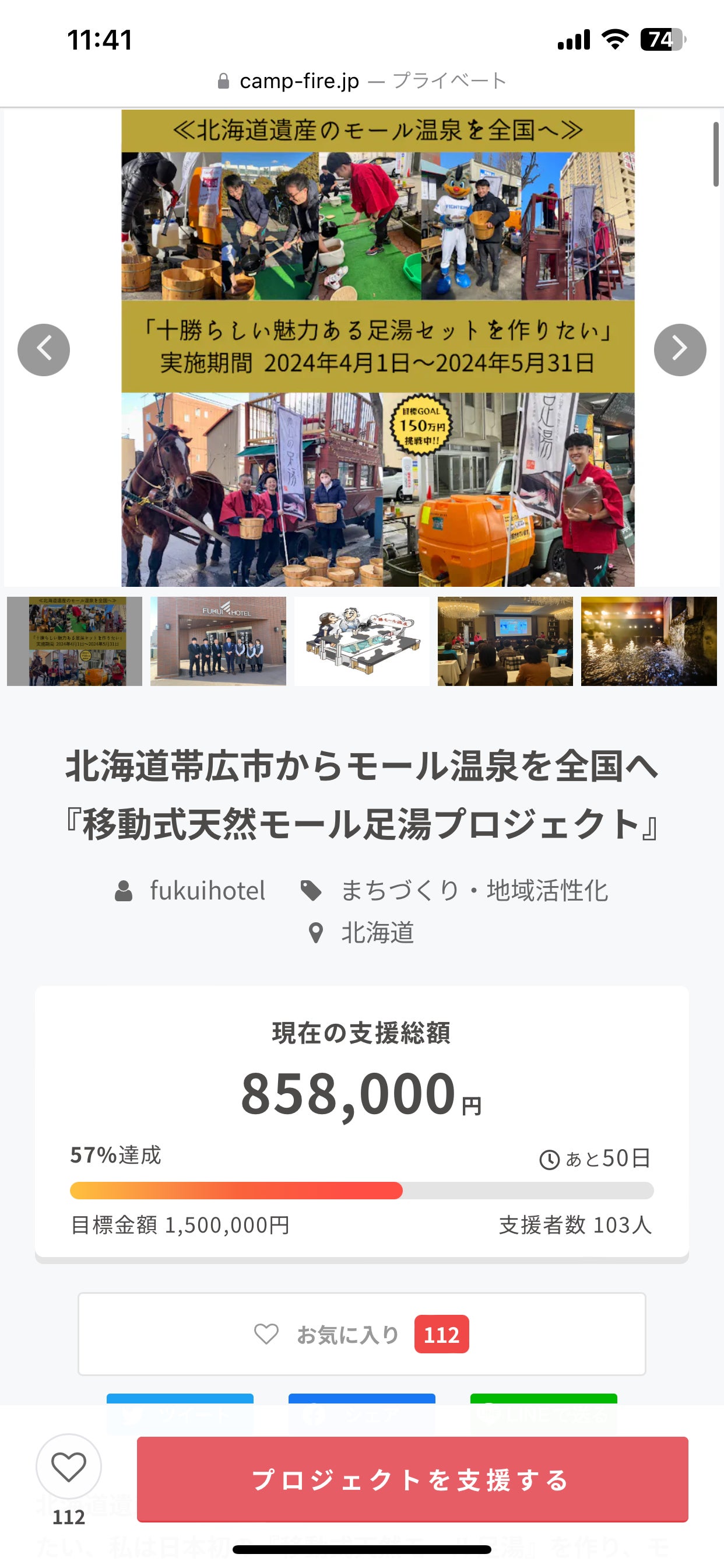Viewport: 724px width, 1568px height.
Task: Select the night hot spring thumbnail
Action: pyautogui.click(x=649, y=641)
